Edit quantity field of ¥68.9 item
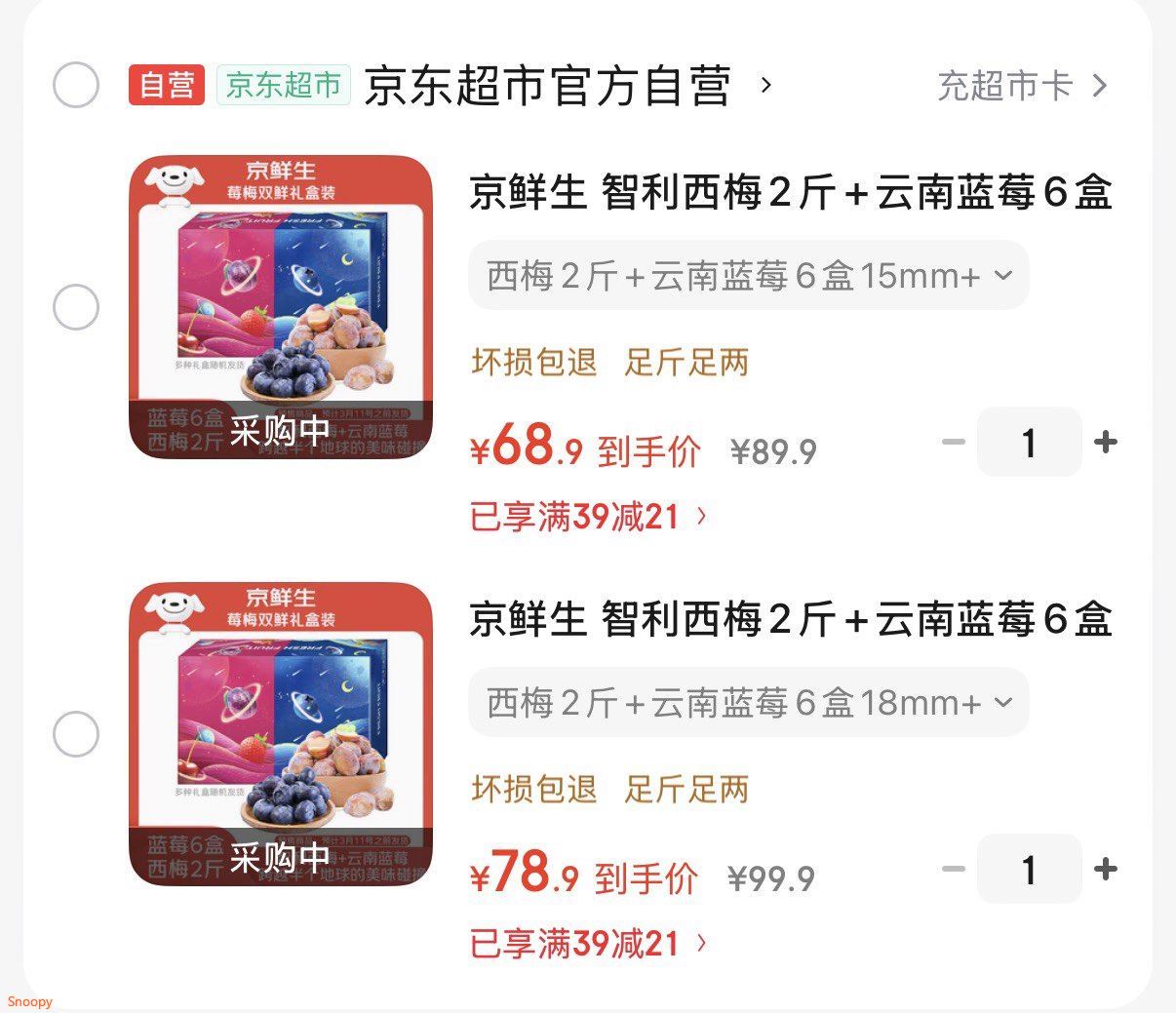This screenshot has height=1013, width=1176. [x=1029, y=443]
